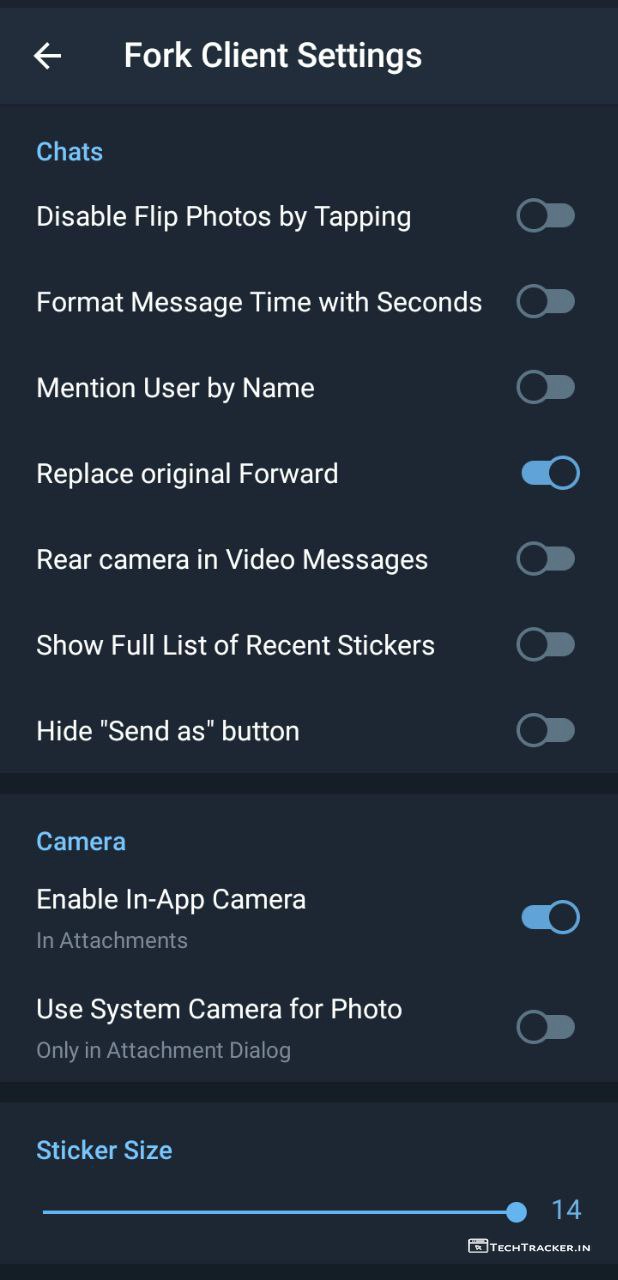Disable Replace original Forward switch
Viewport: 618px width, 1280px height.
pos(550,473)
